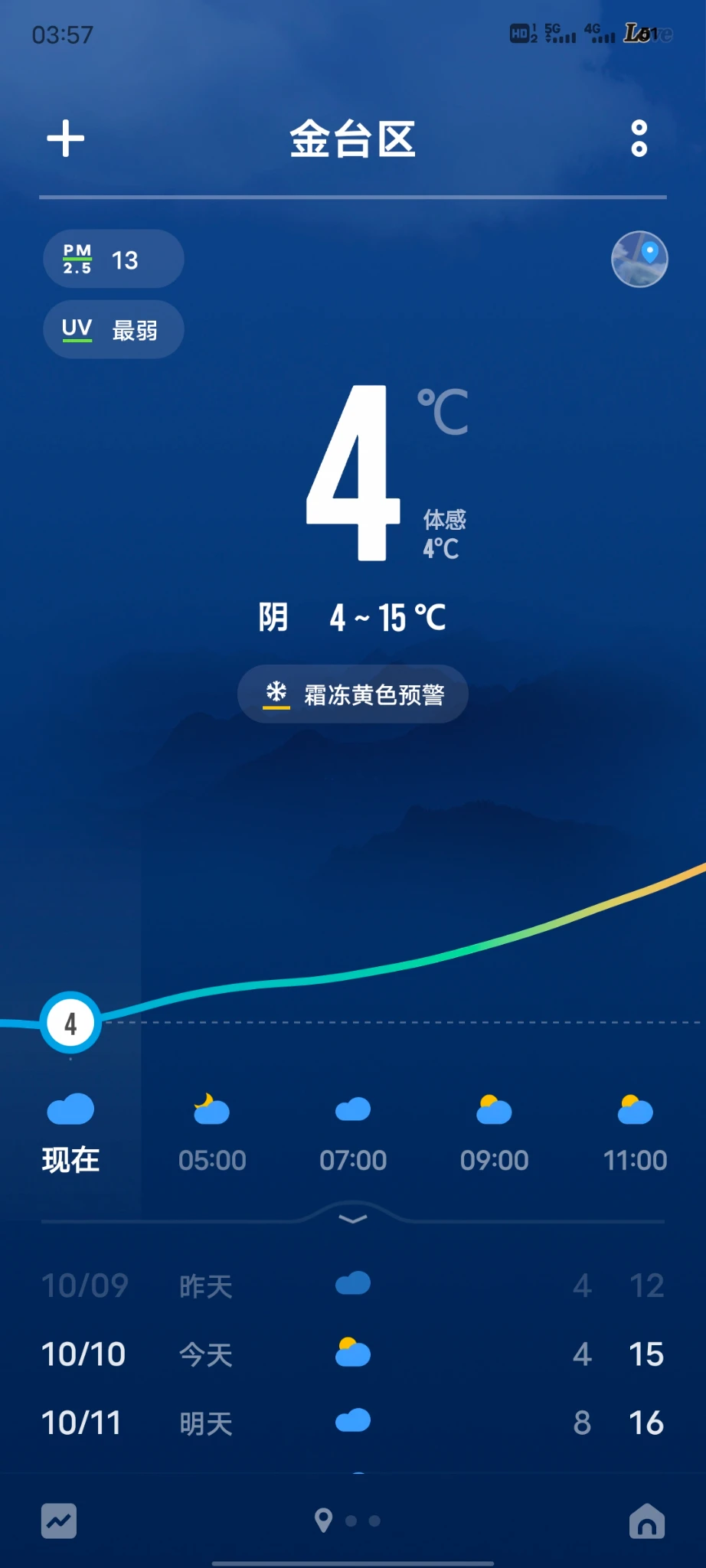
Task: Expand the hourly forecast chevron
Action: [353, 1219]
